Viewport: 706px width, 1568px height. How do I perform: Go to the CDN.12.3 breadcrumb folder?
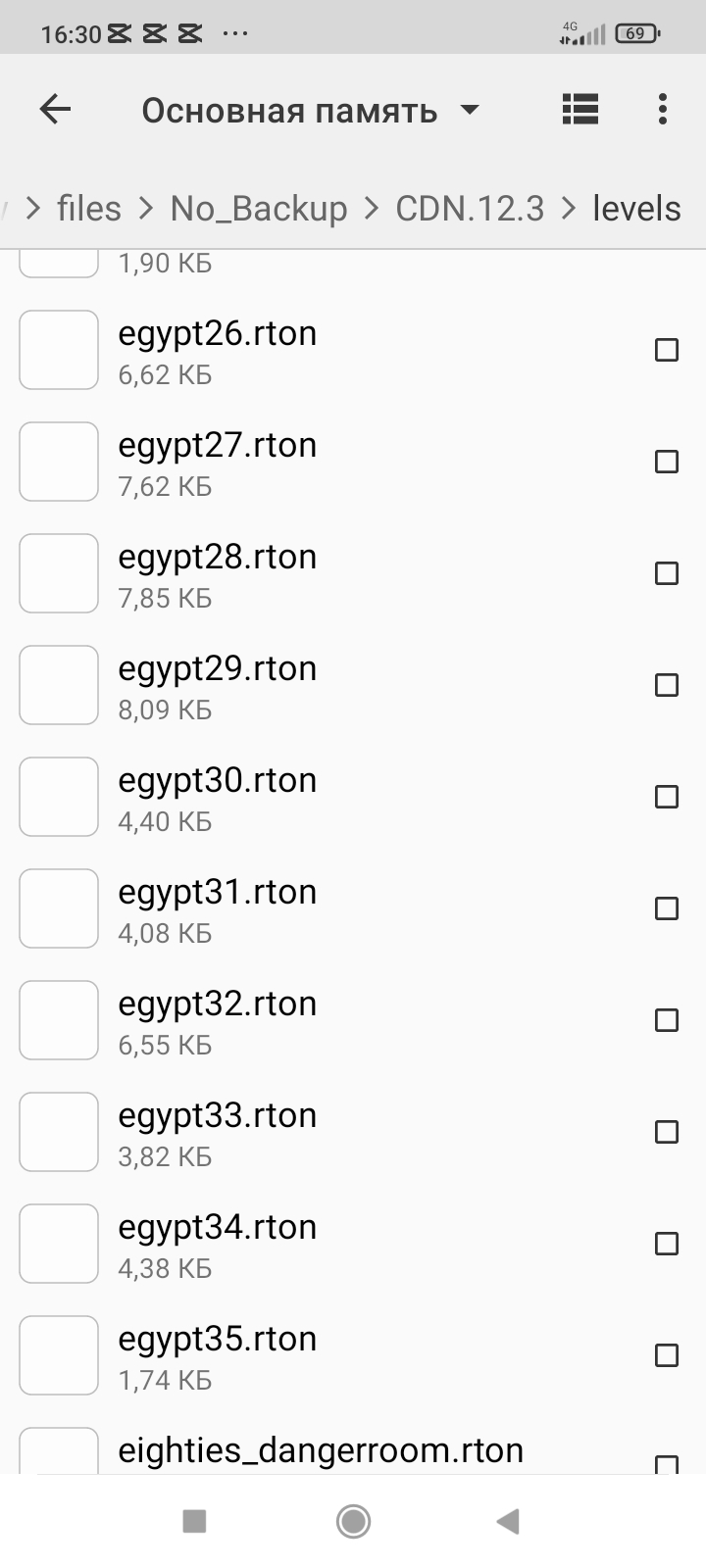point(470,209)
